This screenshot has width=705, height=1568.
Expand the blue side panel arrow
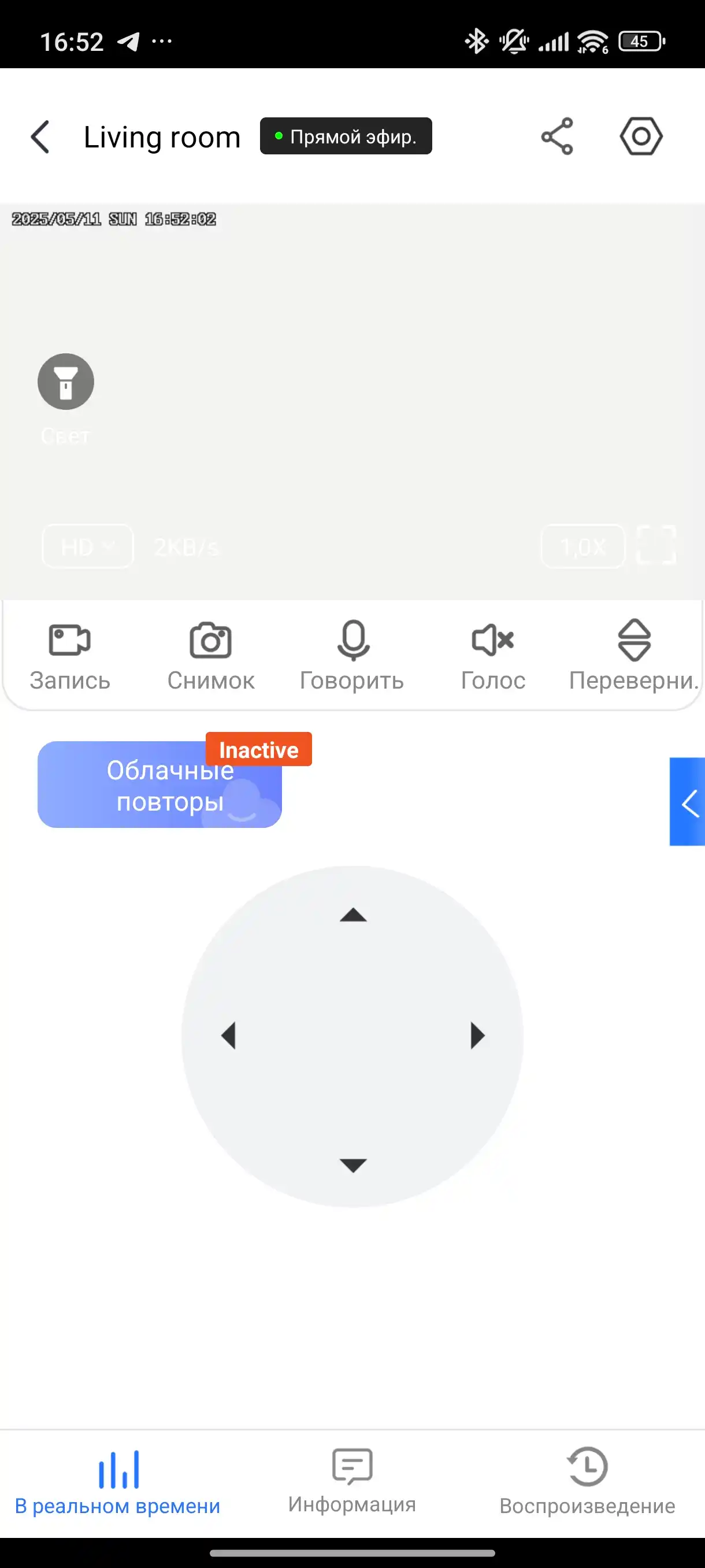pos(687,802)
